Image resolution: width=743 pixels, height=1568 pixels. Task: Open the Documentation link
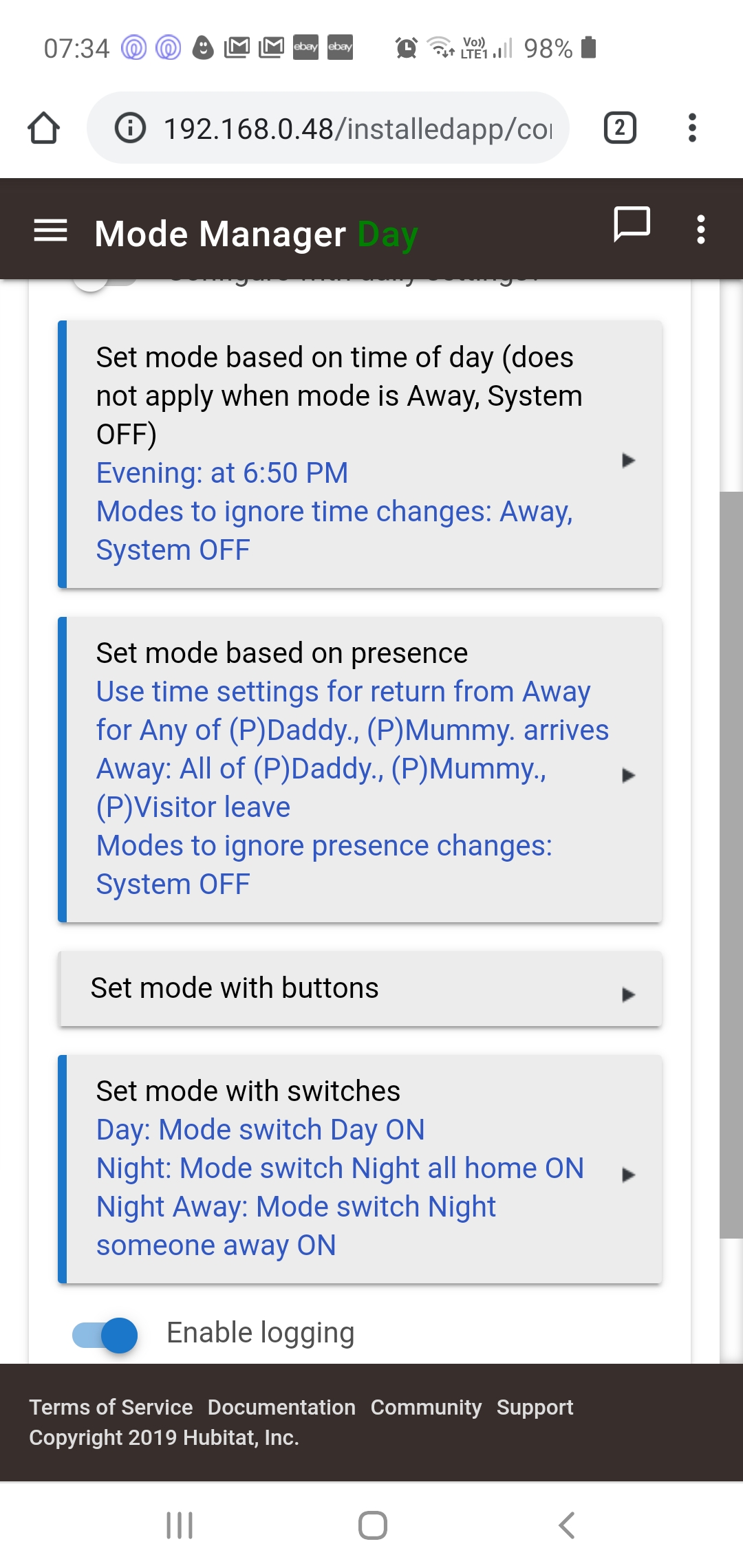coord(281,1407)
